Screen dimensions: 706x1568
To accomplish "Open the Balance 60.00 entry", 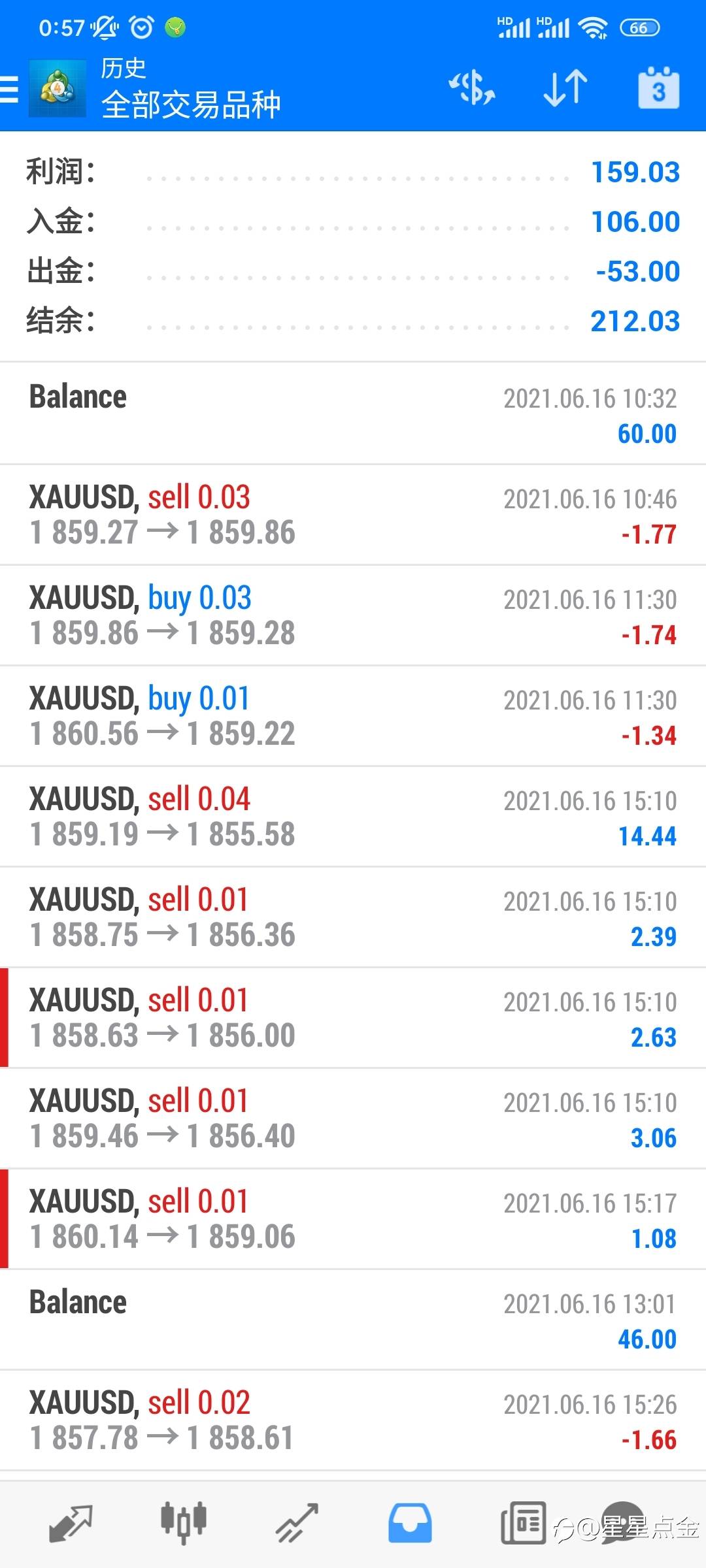I will (x=353, y=414).
